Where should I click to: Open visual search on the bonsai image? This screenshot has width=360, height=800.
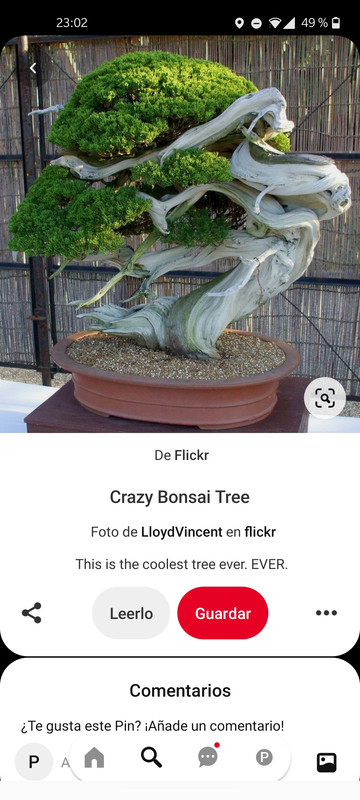[x=325, y=398]
